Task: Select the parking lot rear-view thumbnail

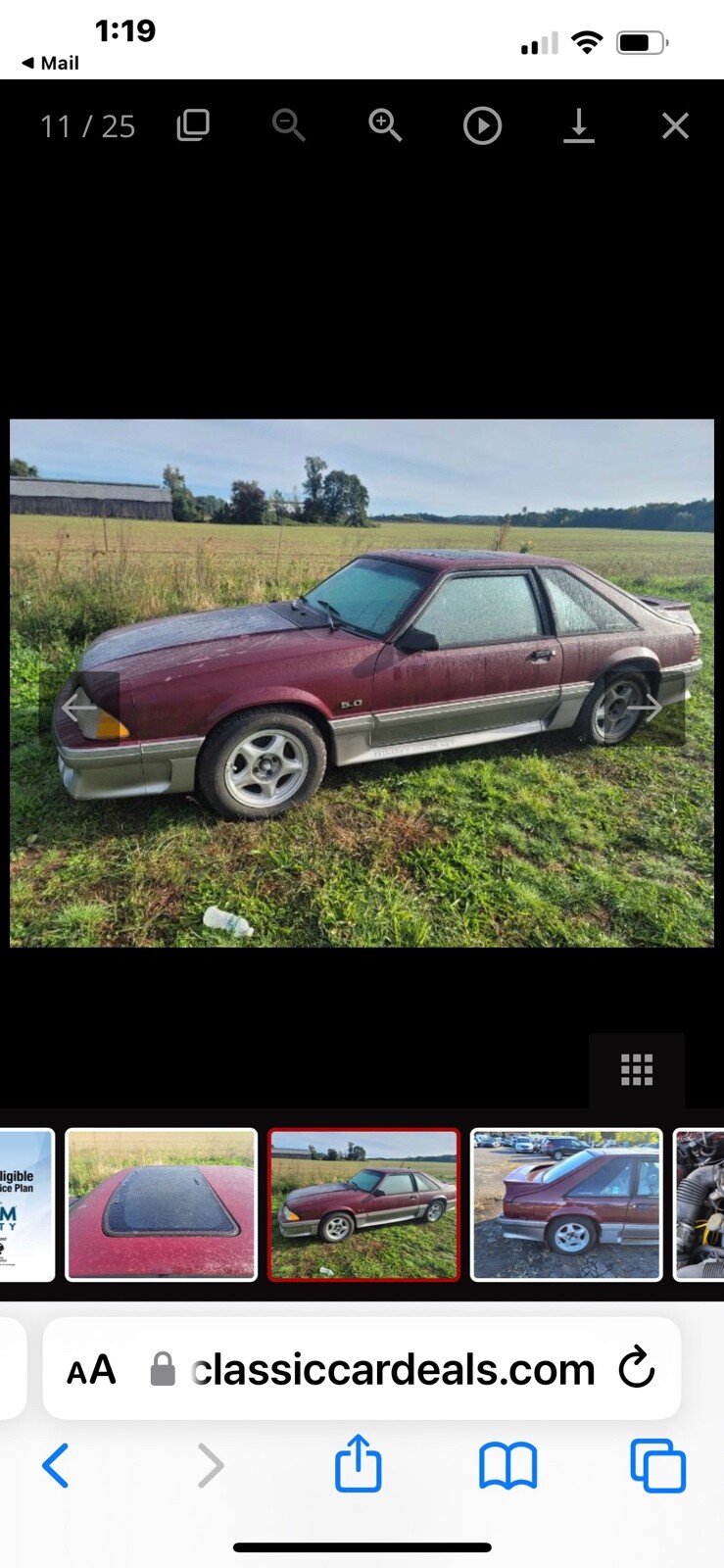Action: pos(567,1204)
